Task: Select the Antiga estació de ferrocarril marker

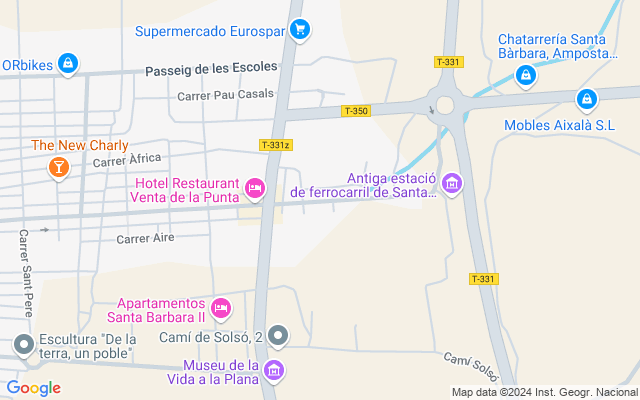Action: (452, 183)
